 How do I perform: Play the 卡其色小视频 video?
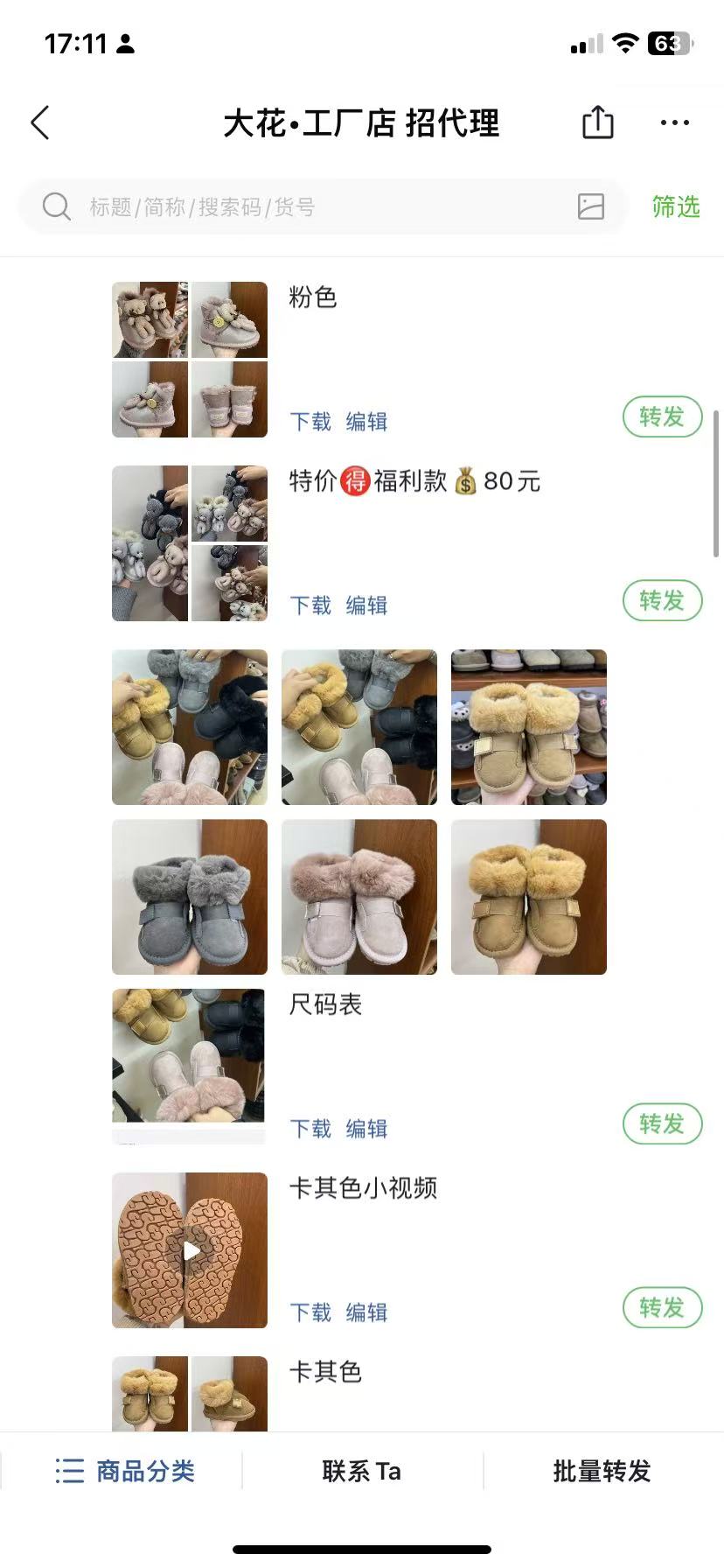pyautogui.click(x=190, y=1250)
